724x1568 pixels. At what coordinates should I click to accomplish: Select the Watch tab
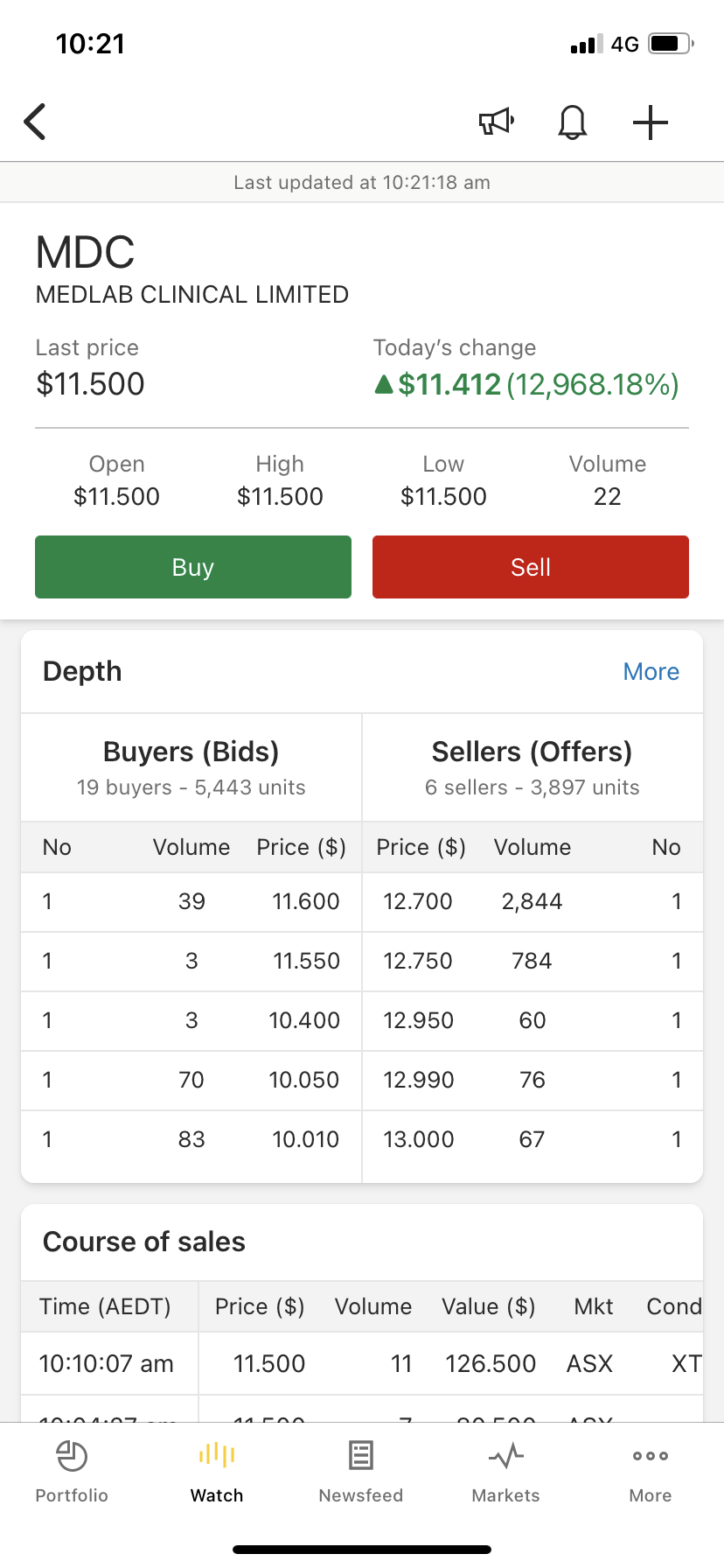[x=217, y=1473]
